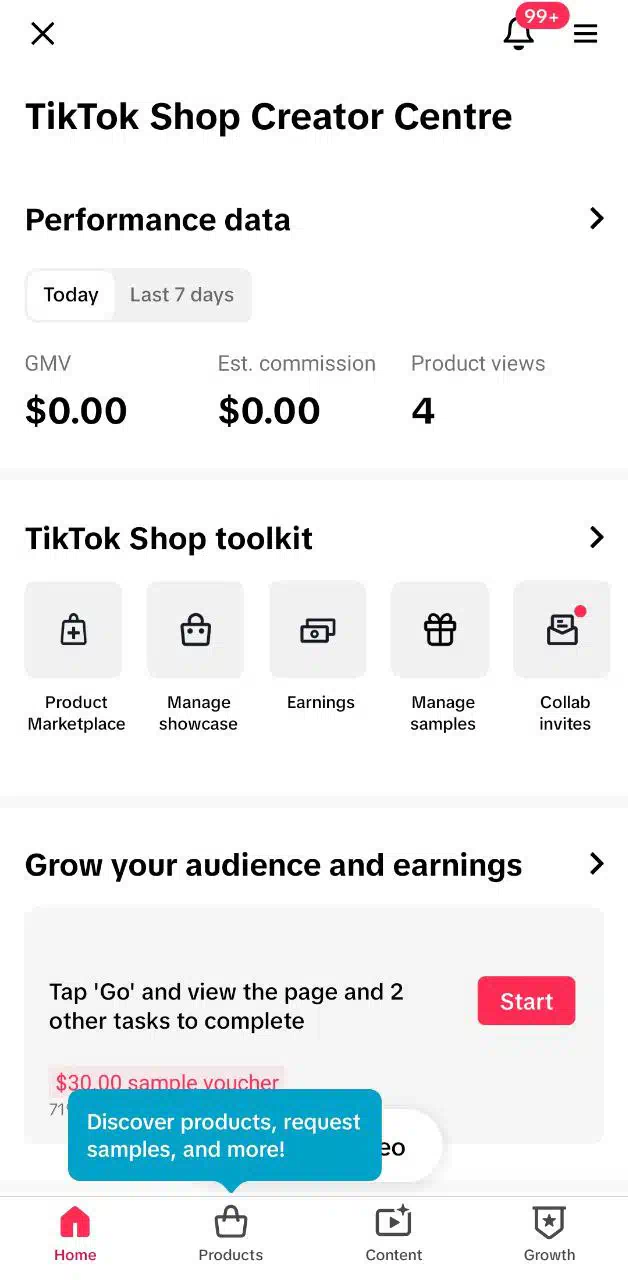Switch to the Products tab
The width and height of the screenshot is (628, 1280).
231,1234
